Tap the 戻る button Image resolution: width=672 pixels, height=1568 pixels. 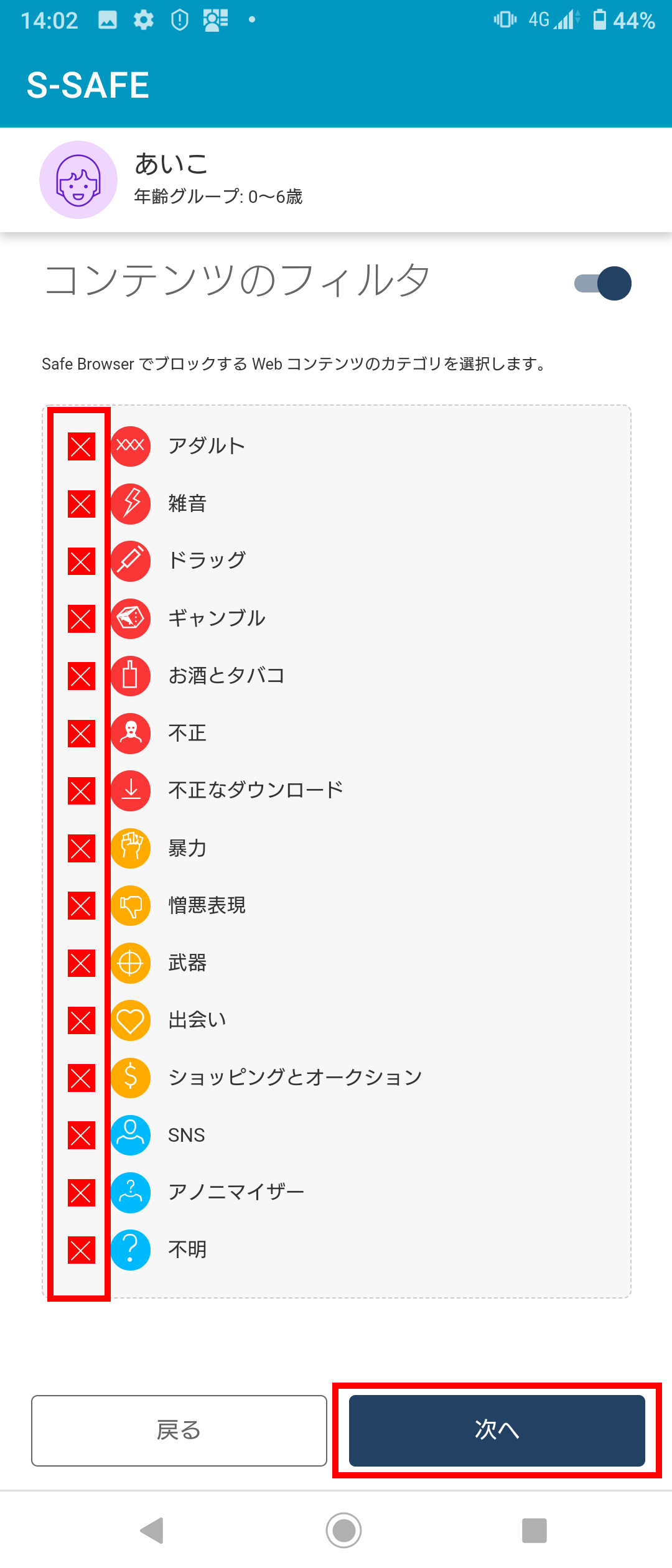pyautogui.click(x=179, y=1430)
